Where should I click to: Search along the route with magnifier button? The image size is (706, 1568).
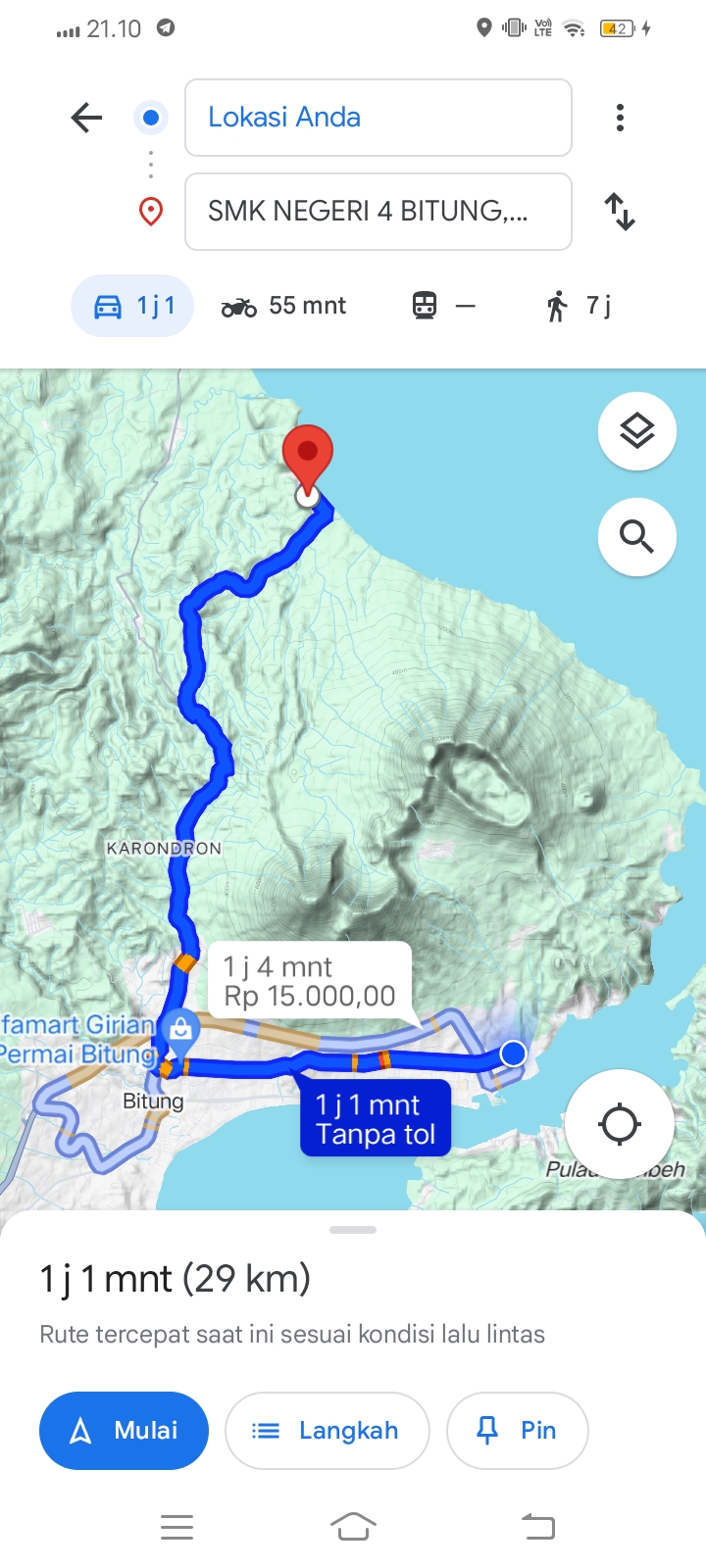coord(637,536)
